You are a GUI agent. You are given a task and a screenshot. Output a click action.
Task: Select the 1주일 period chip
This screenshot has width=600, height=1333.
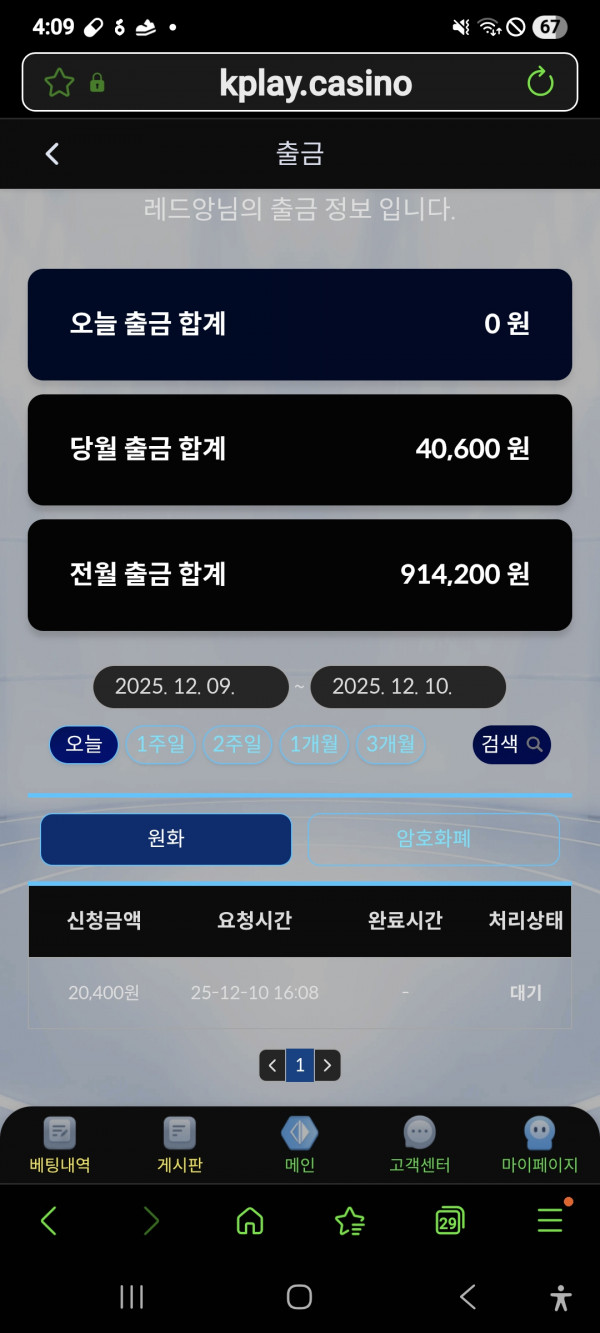tap(161, 745)
